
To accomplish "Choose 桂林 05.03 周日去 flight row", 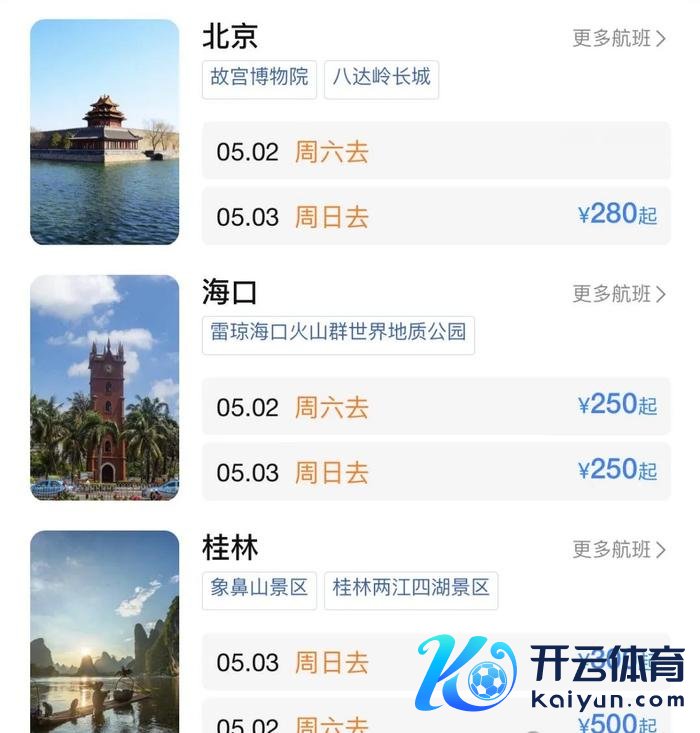I will pyautogui.click(x=436, y=662).
